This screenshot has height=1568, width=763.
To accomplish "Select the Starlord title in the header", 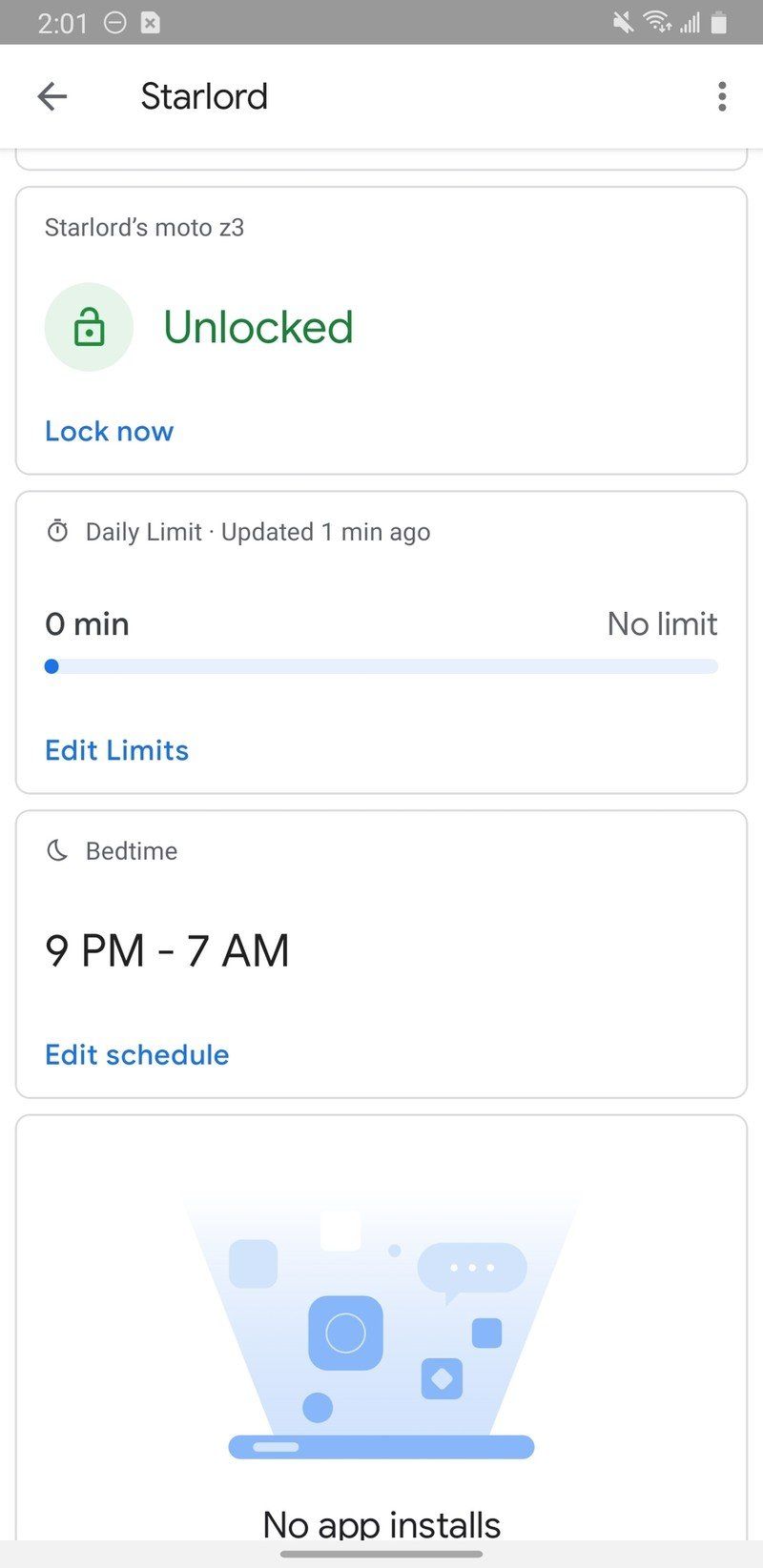I will tap(204, 96).
